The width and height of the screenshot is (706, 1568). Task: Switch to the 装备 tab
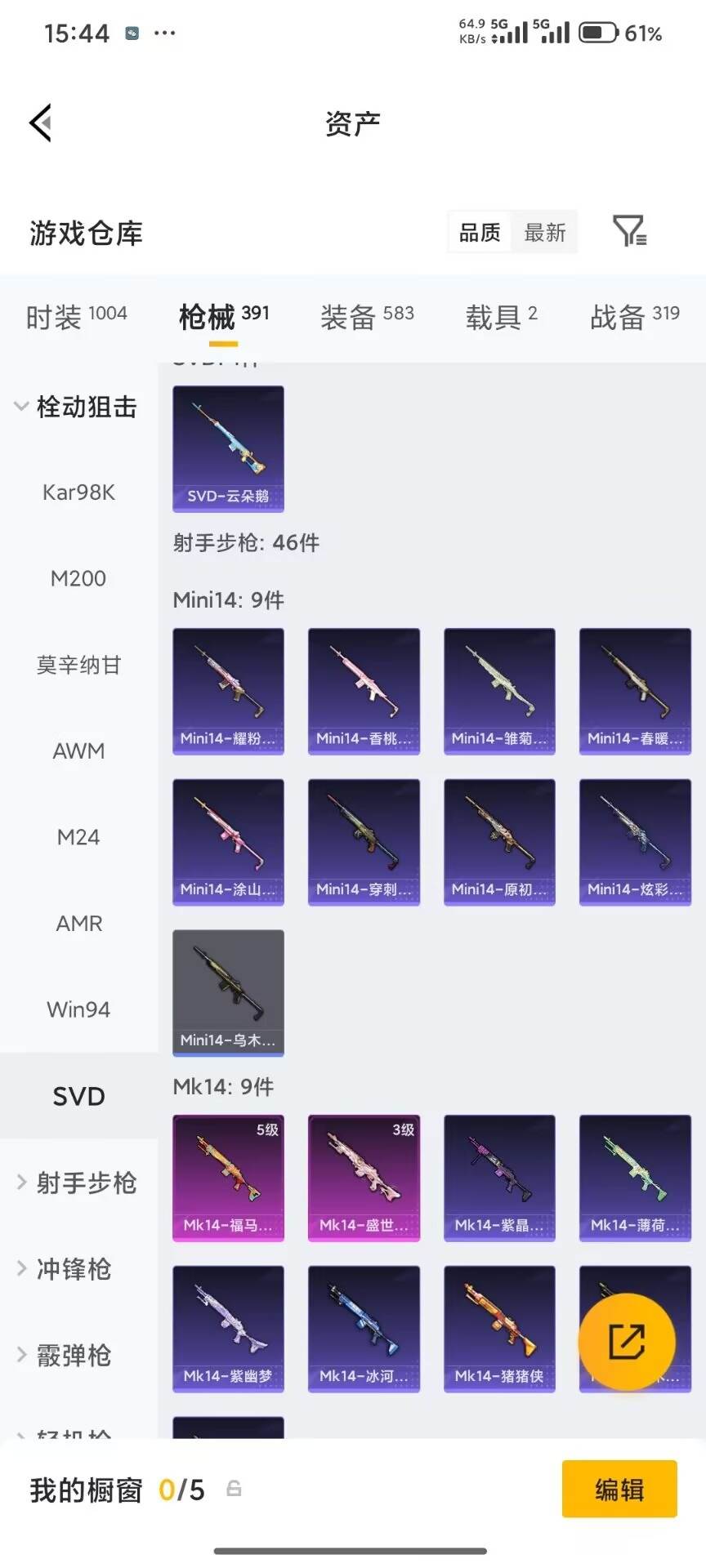tap(367, 316)
